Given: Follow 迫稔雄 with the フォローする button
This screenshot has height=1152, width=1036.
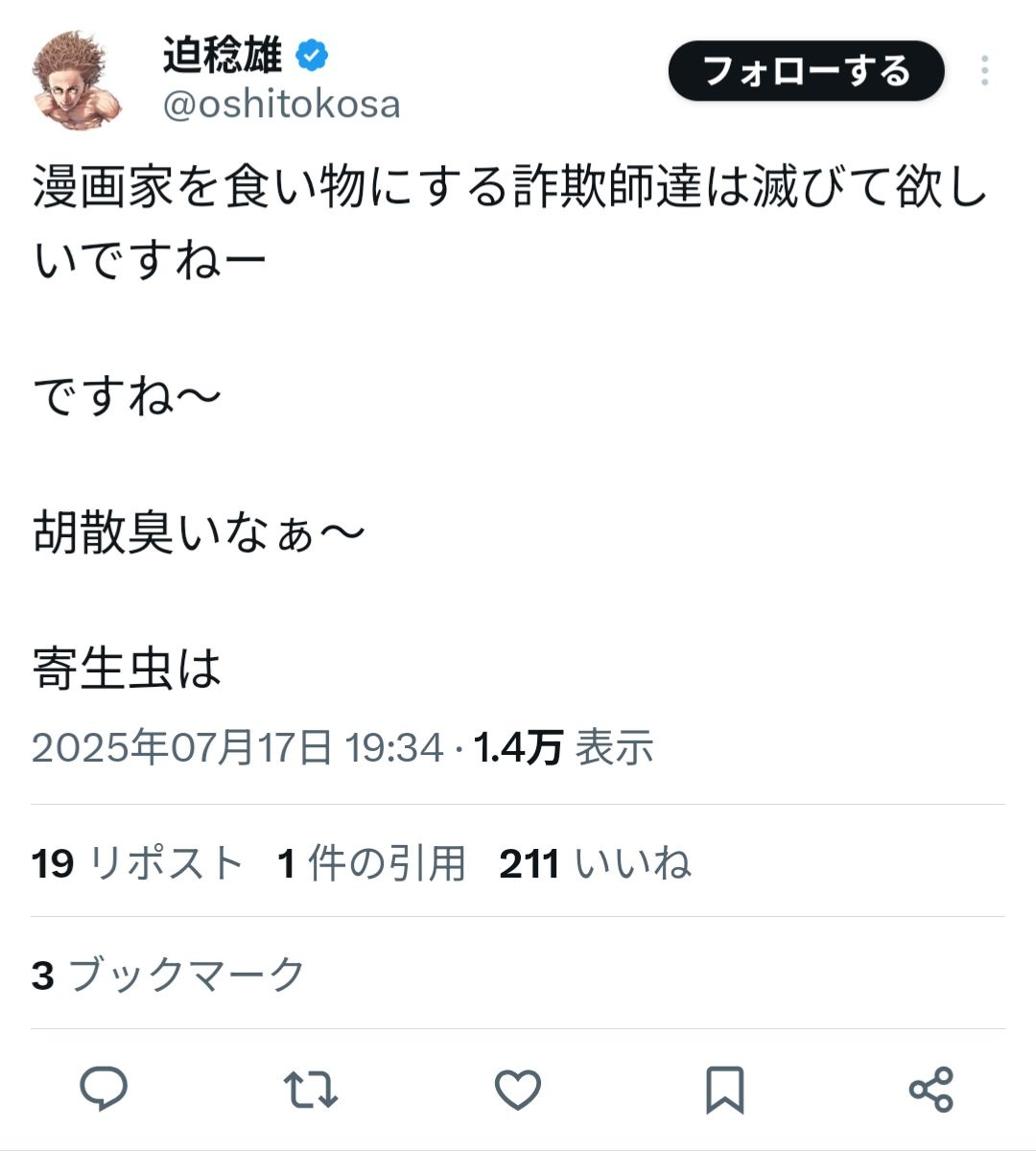Looking at the screenshot, I should [x=806, y=71].
